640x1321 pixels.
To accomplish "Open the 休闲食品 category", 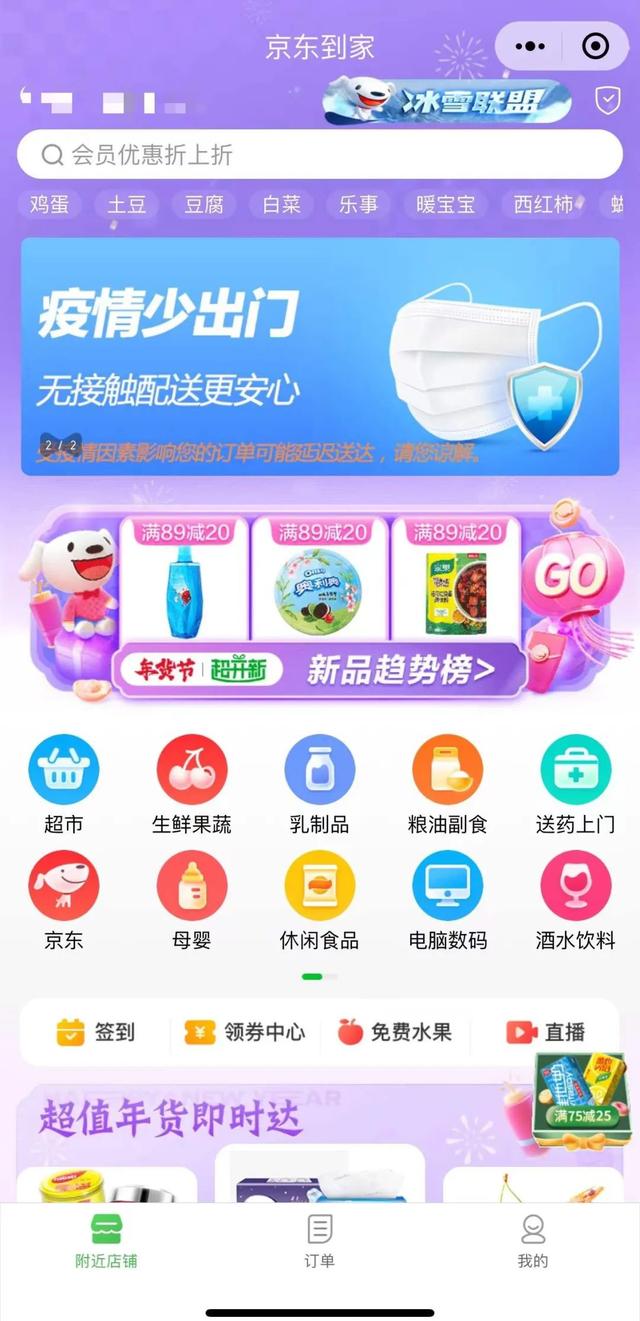I will 319,900.
